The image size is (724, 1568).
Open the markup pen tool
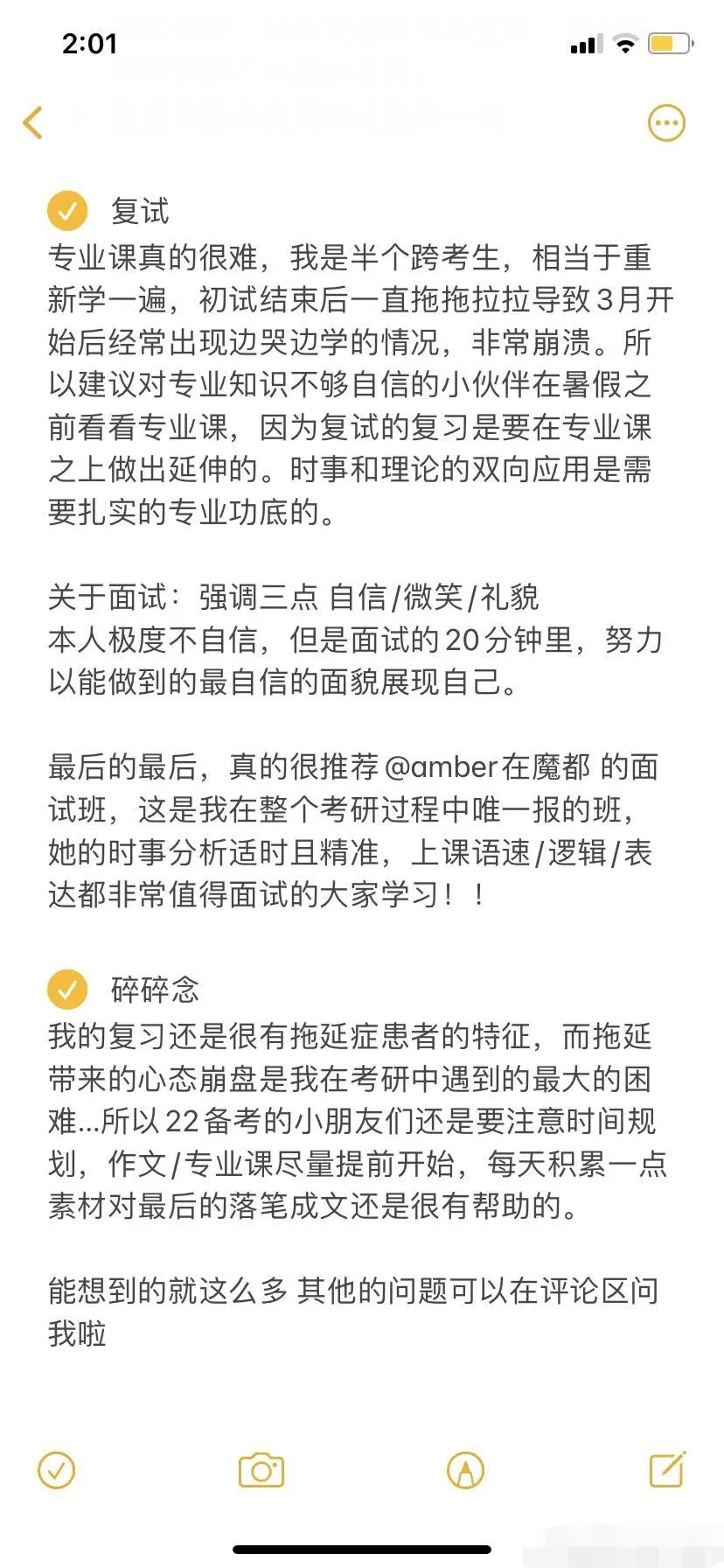tap(465, 1471)
